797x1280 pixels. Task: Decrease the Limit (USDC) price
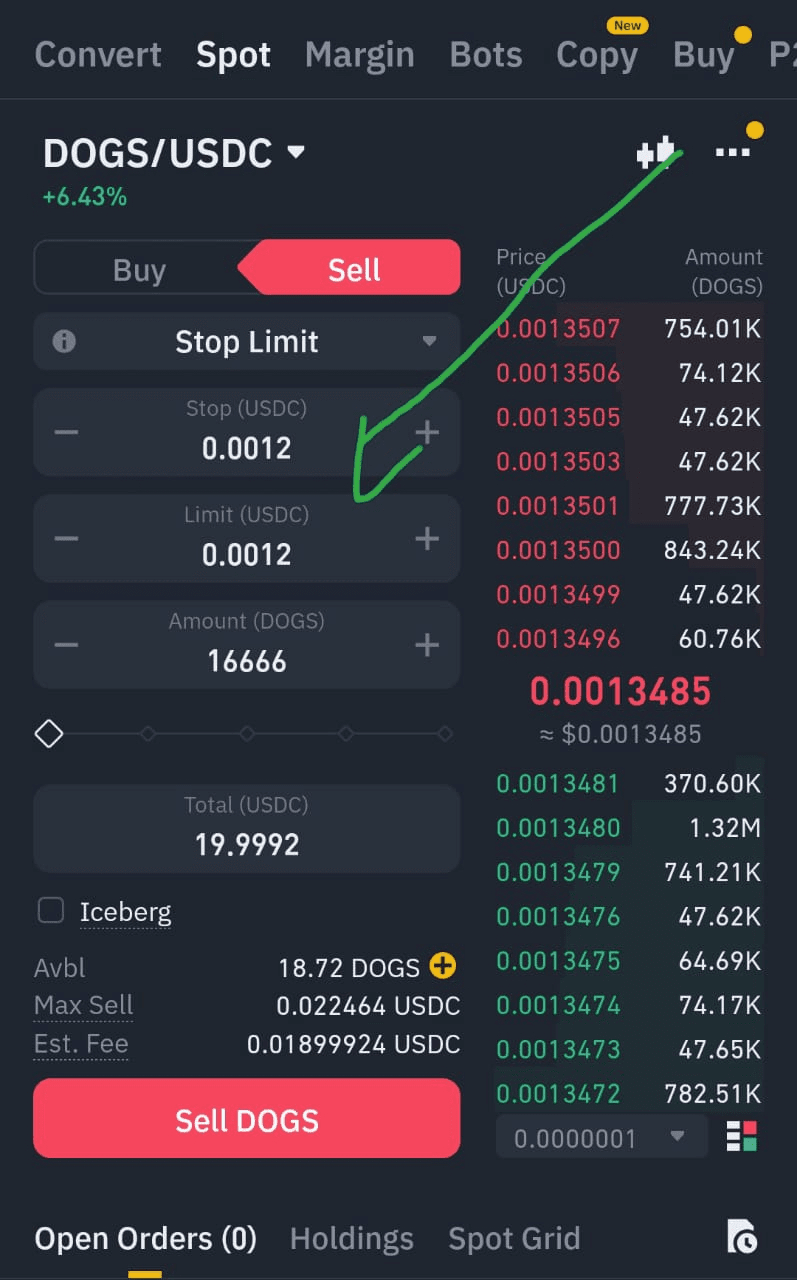(66, 539)
